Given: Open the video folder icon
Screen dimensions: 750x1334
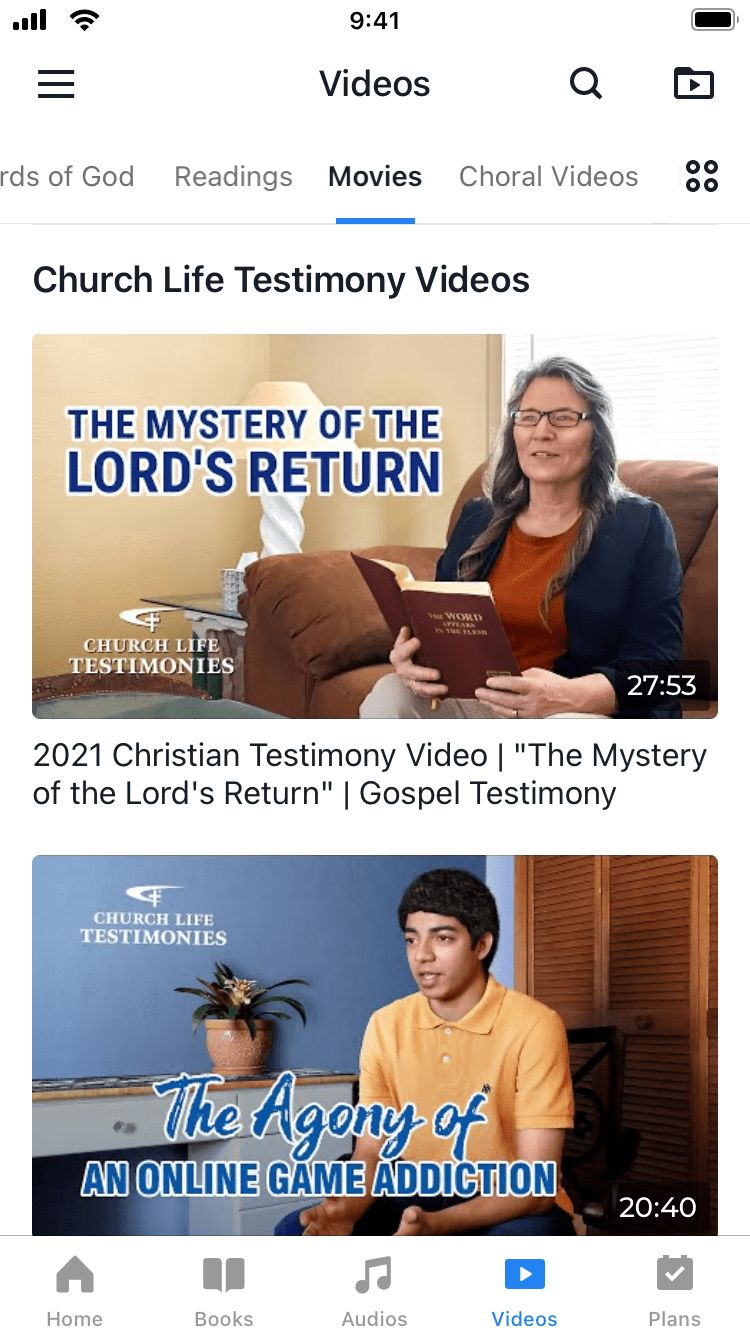Looking at the screenshot, I should click(x=694, y=84).
